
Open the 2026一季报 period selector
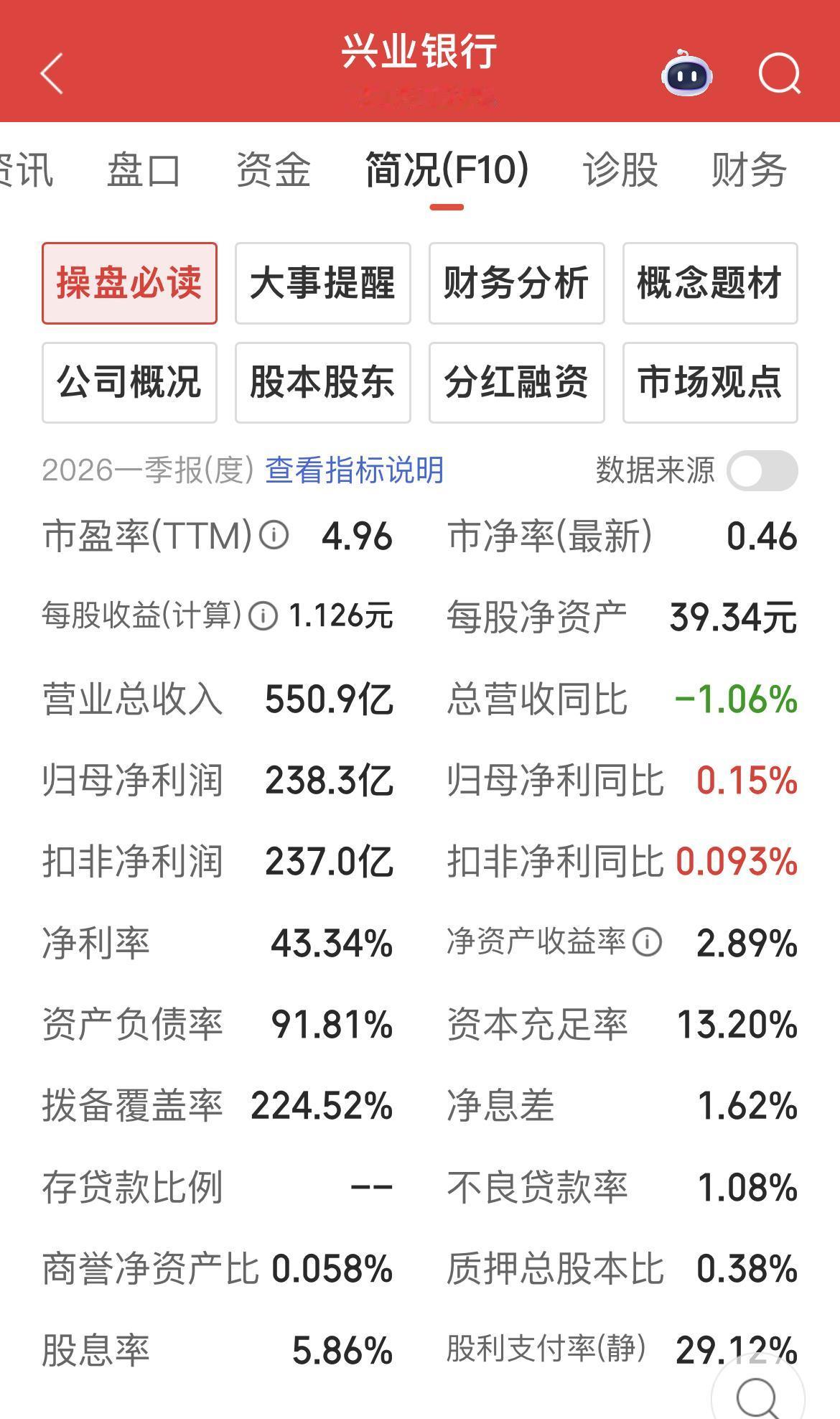tap(147, 470)
